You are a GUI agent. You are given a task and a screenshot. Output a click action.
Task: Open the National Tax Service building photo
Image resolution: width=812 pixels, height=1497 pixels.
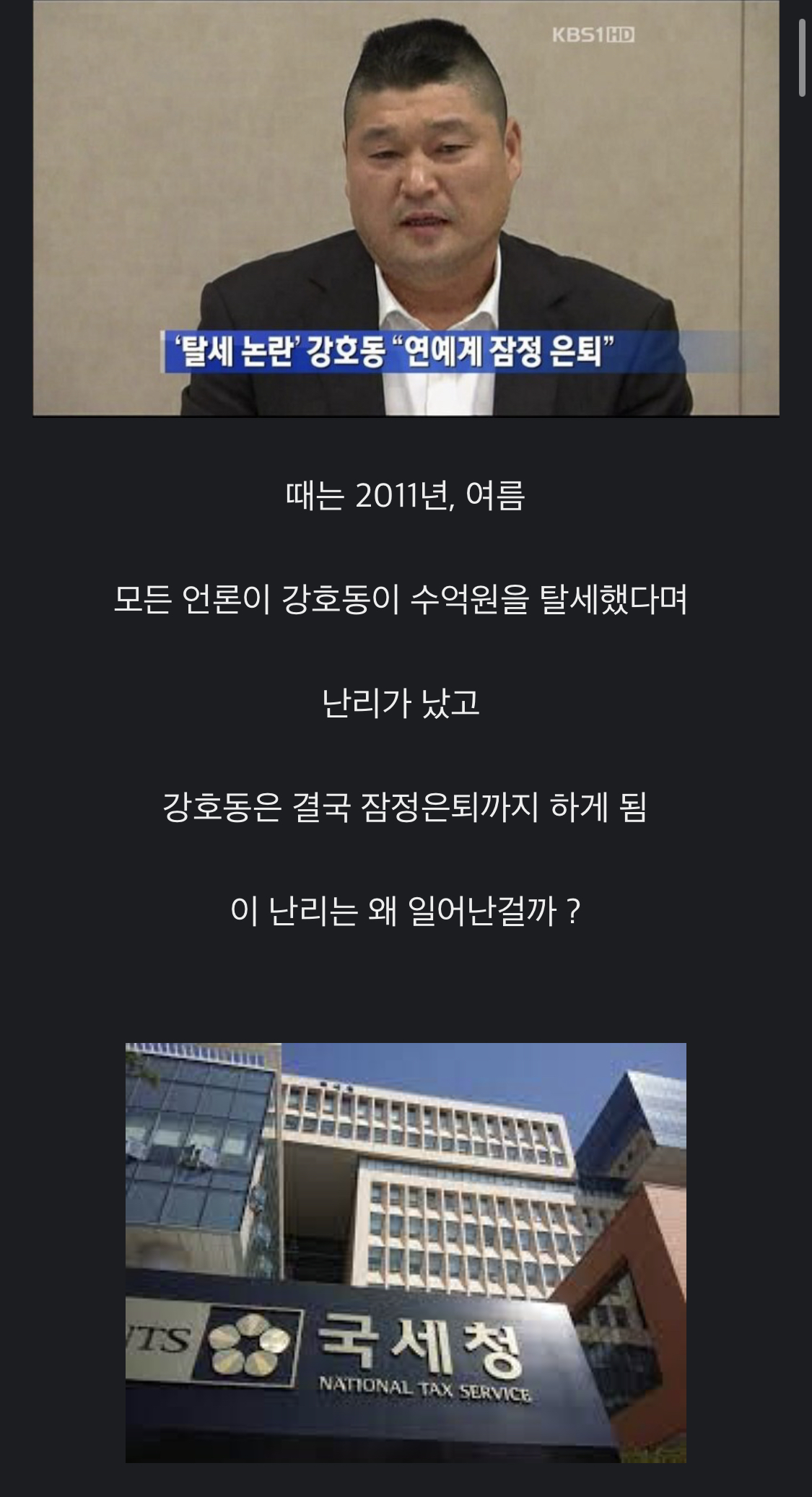406,1253
